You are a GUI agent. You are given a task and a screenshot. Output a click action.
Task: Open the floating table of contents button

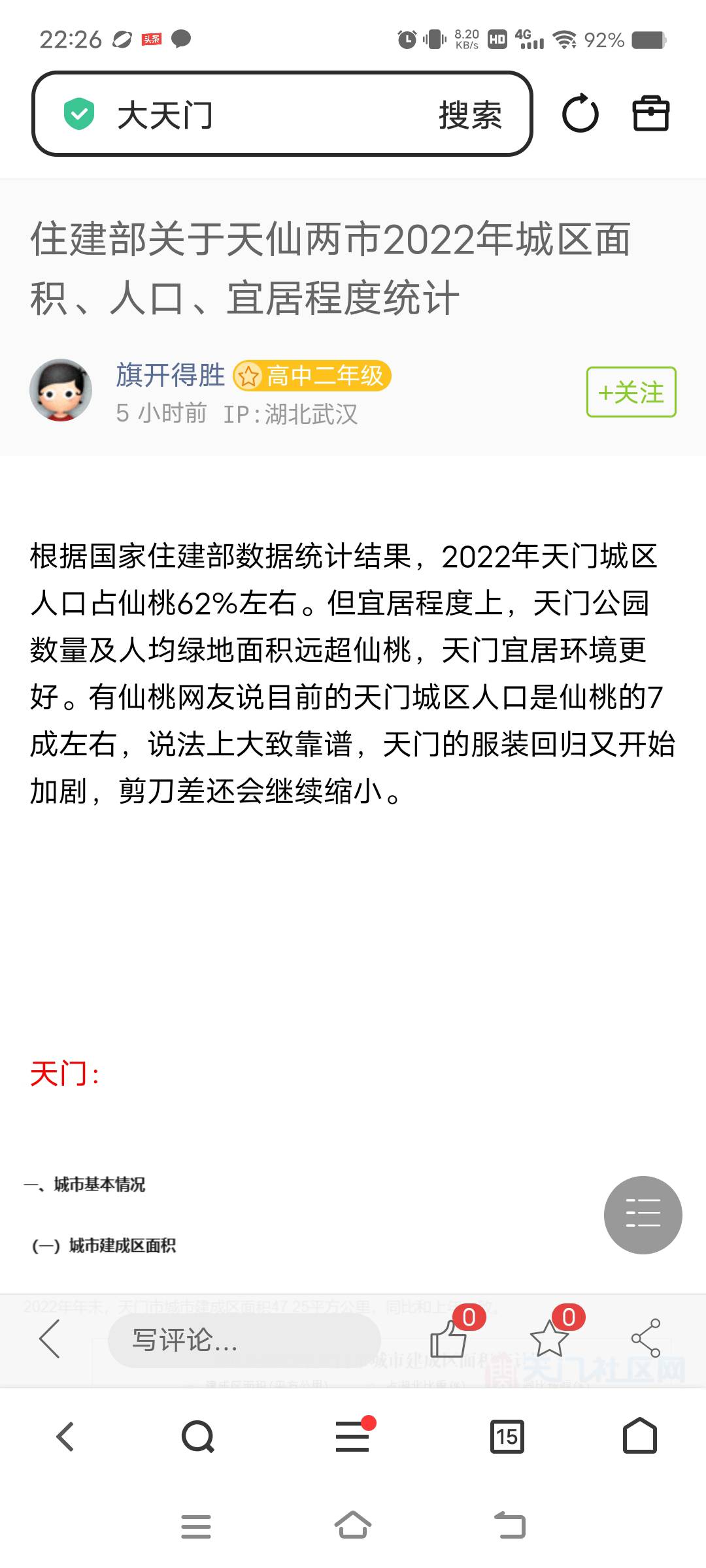pos(643,1215)
